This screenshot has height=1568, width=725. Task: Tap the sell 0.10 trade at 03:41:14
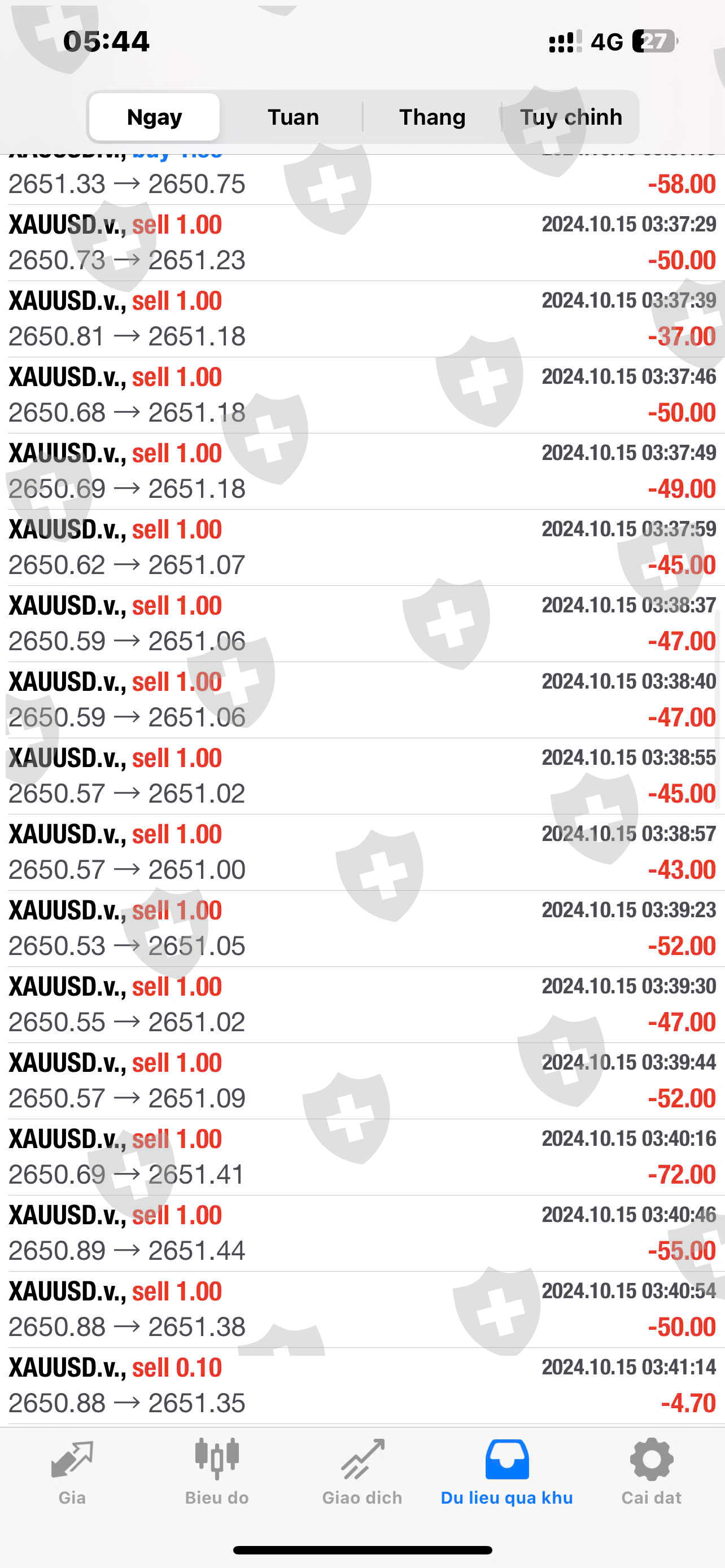pyautogui.click(x=362, y=1385)
